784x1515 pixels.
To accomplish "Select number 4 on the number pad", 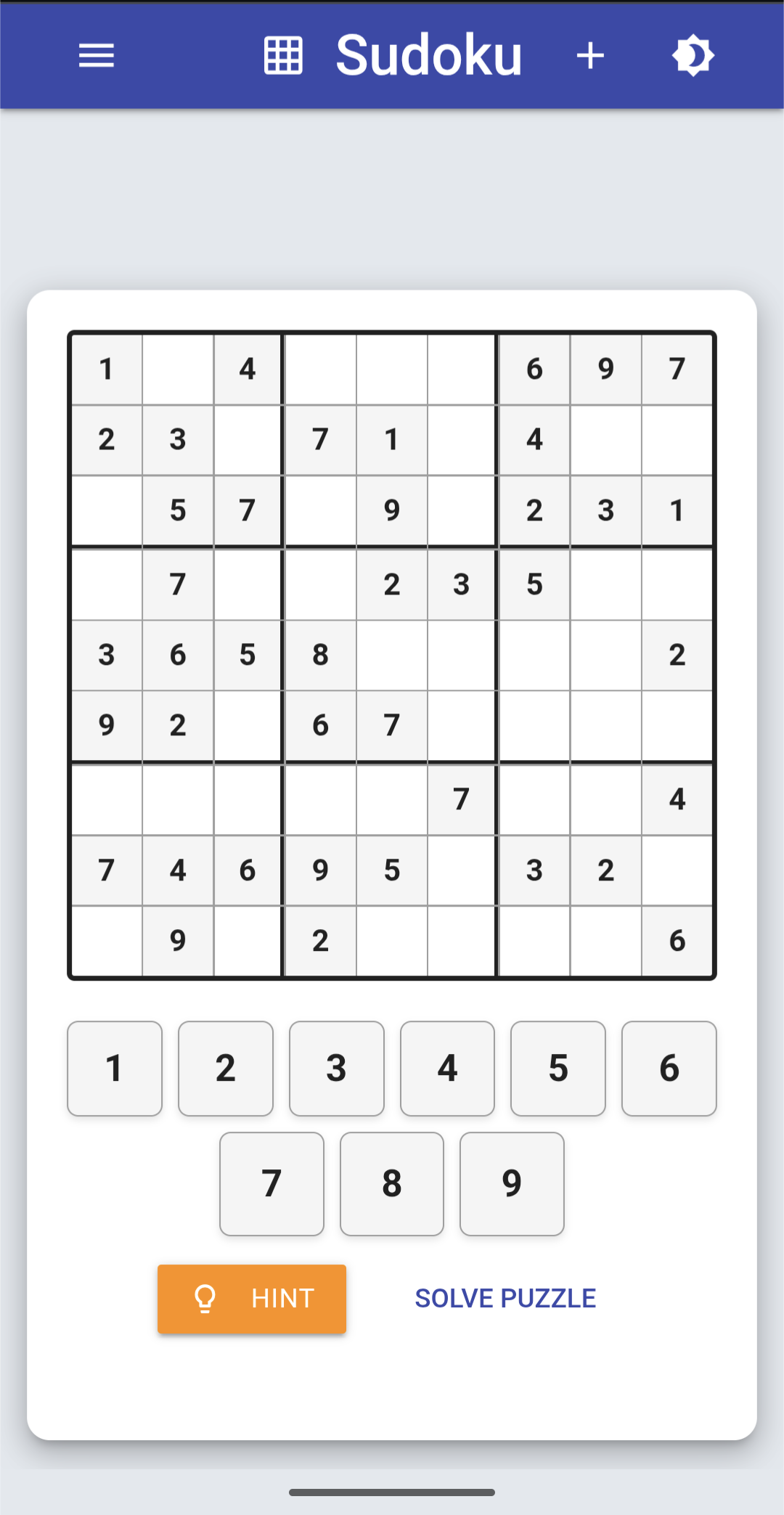I will click(x=447, y=1068).
